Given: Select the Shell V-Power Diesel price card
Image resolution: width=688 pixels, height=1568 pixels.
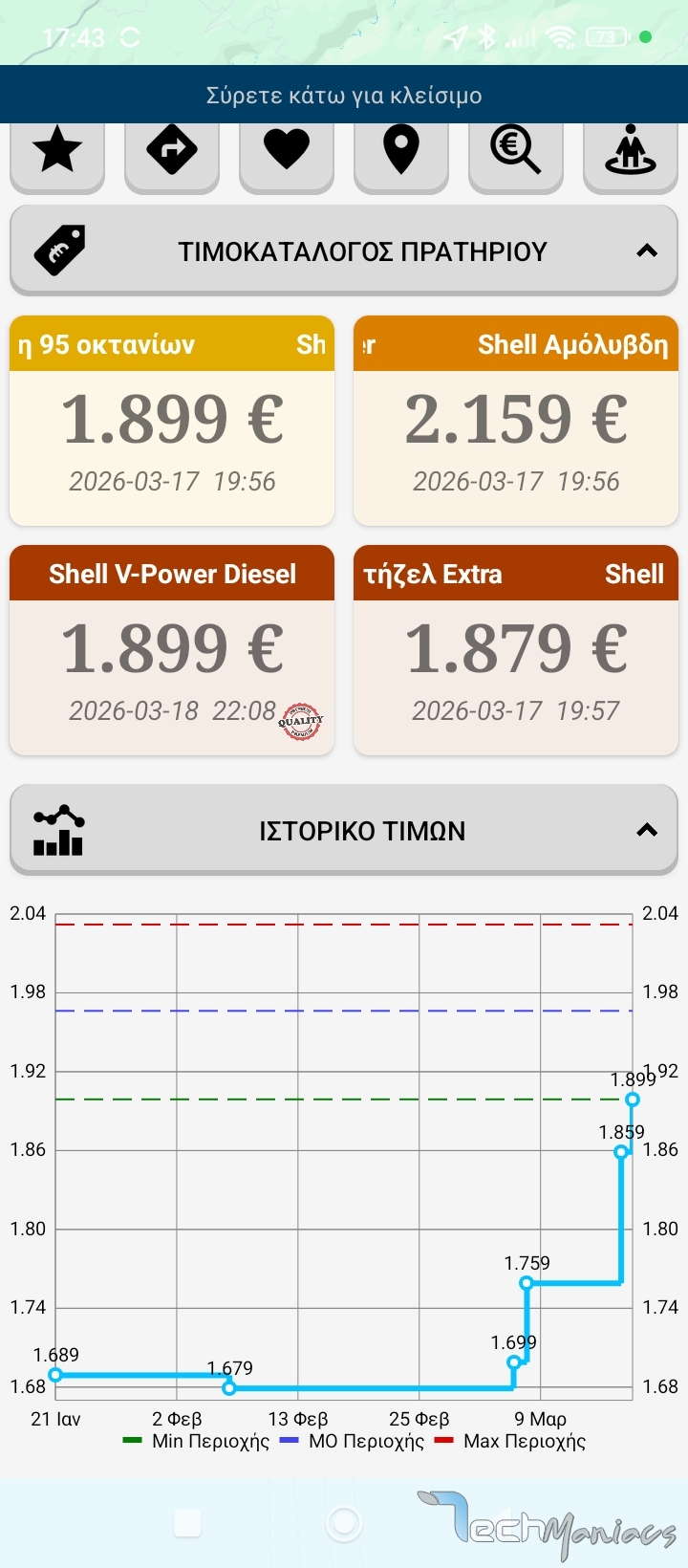Looking at the screenshot, I should (172, 650).
